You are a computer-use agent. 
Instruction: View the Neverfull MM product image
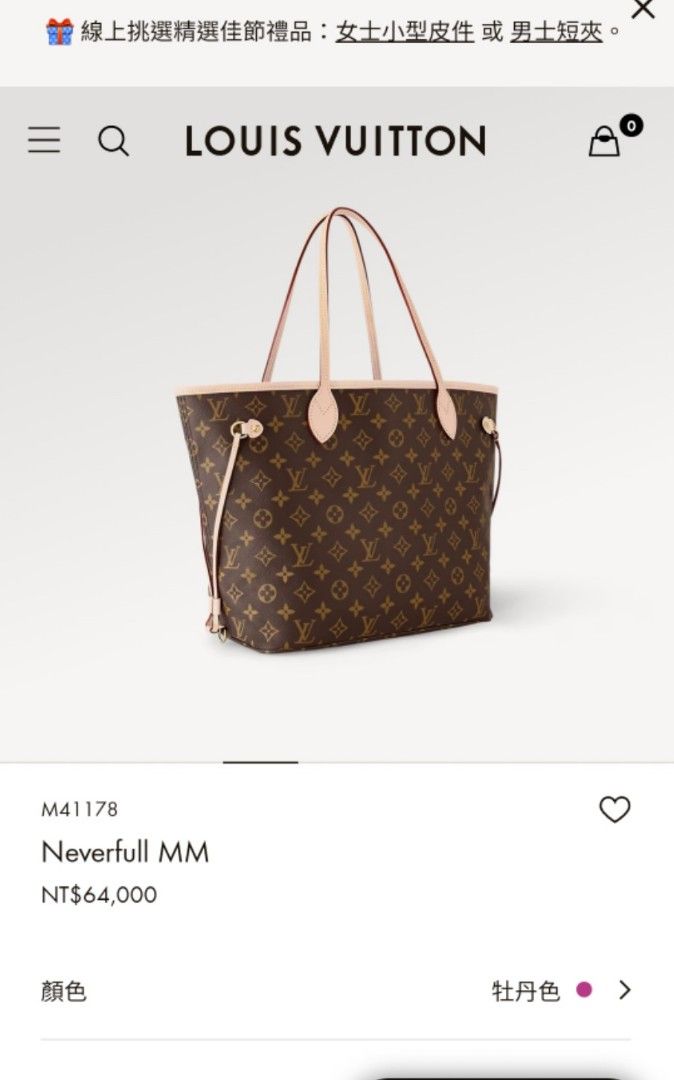click(x=337, y=430)
